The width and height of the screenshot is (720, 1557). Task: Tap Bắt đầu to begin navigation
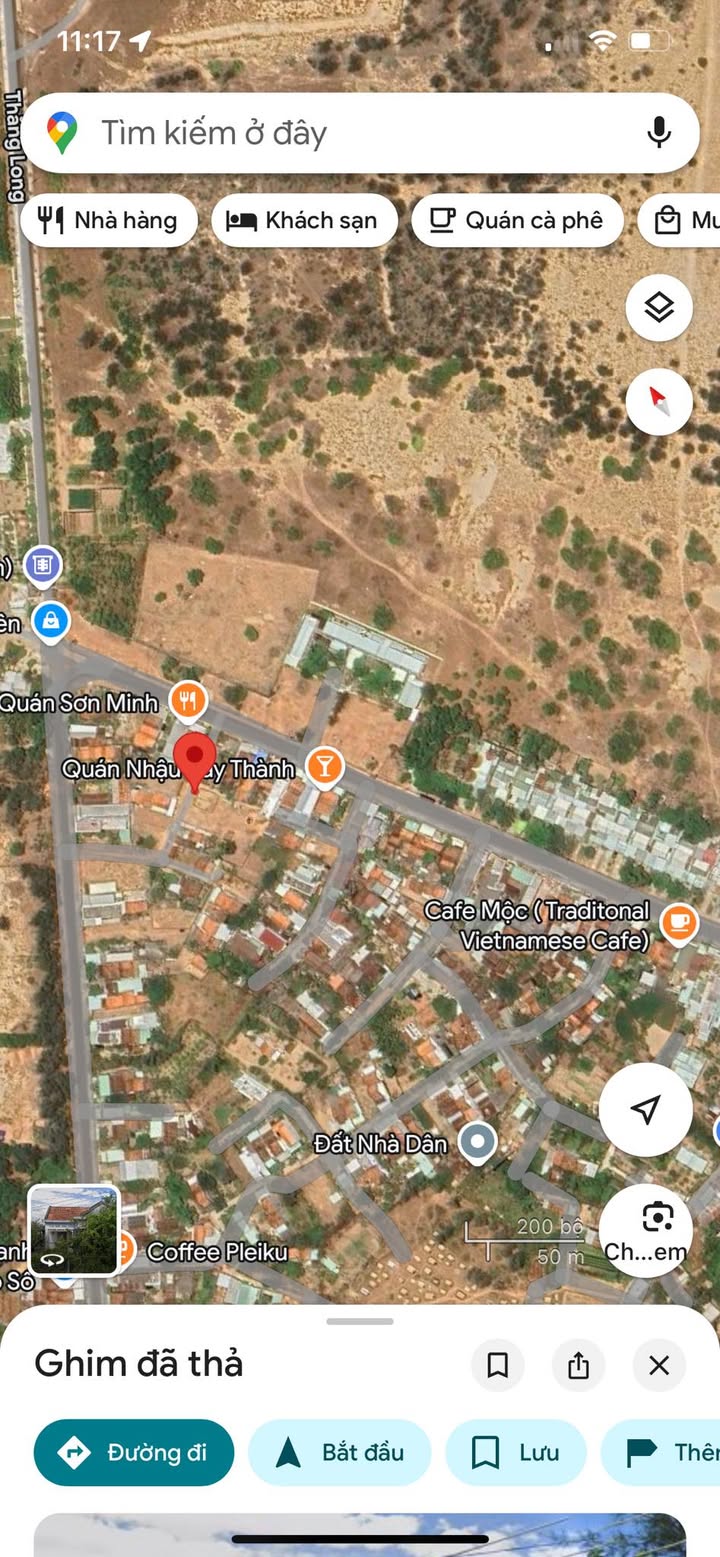(340, 1452)
